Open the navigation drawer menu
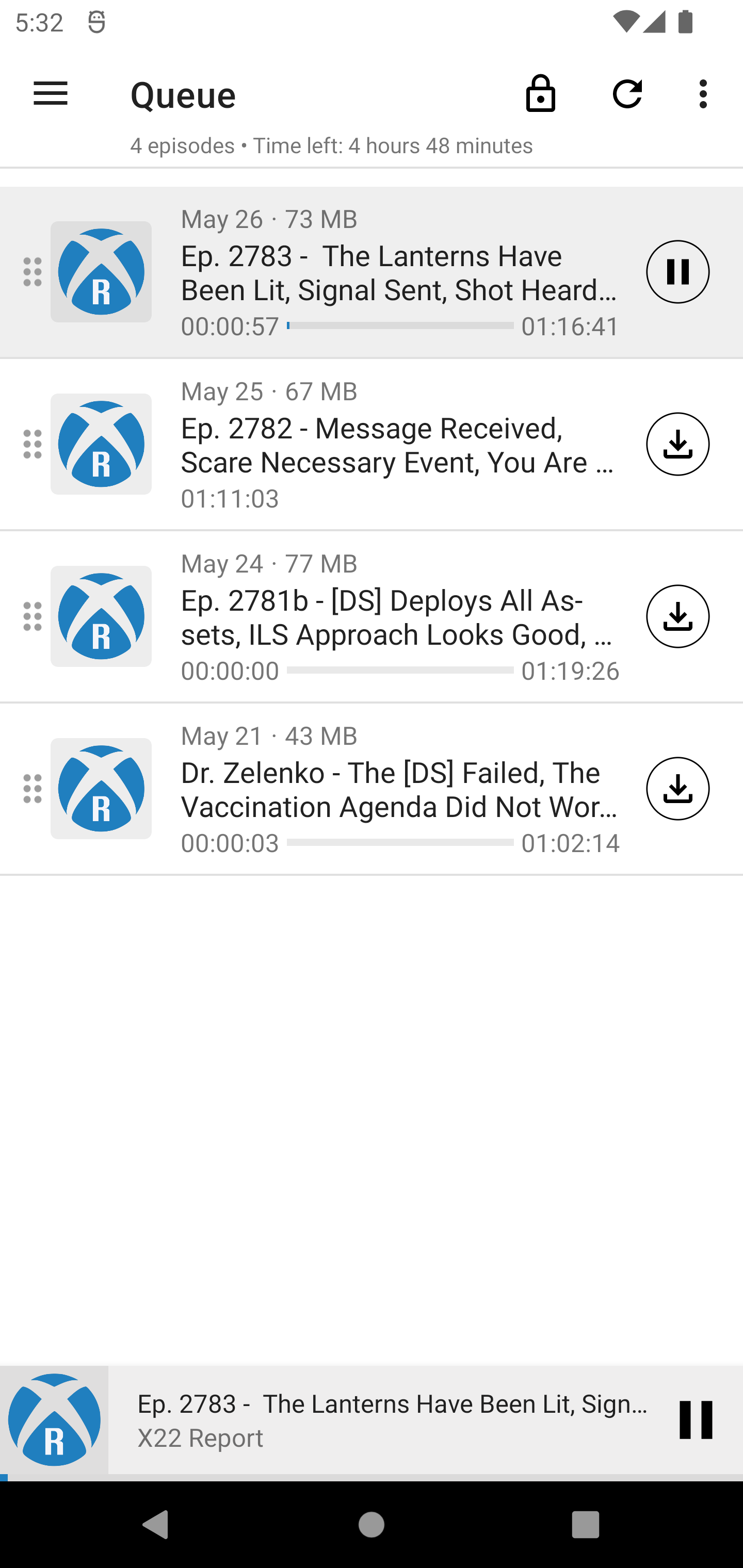Image resolution: width=743 pixels, height=1568 pixels. click(51, 94)
